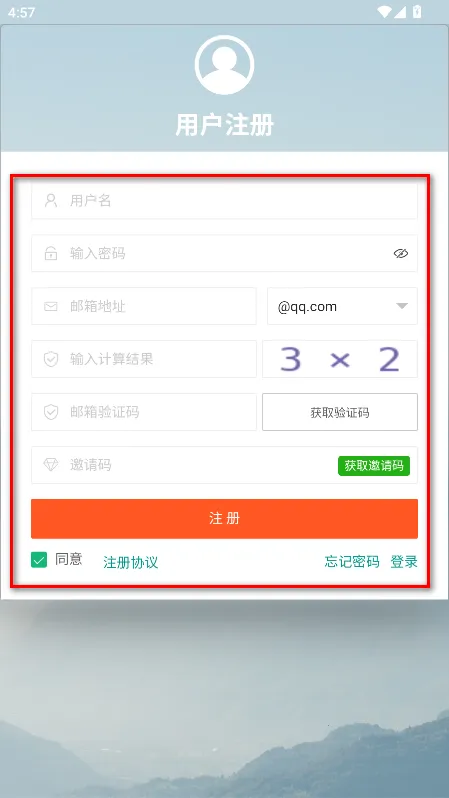Uncheck the 同意 agreement checkbox
Image resolution: width=449 pixels, height=798 pixels.
pyautogui.click(x=39, y=560)
